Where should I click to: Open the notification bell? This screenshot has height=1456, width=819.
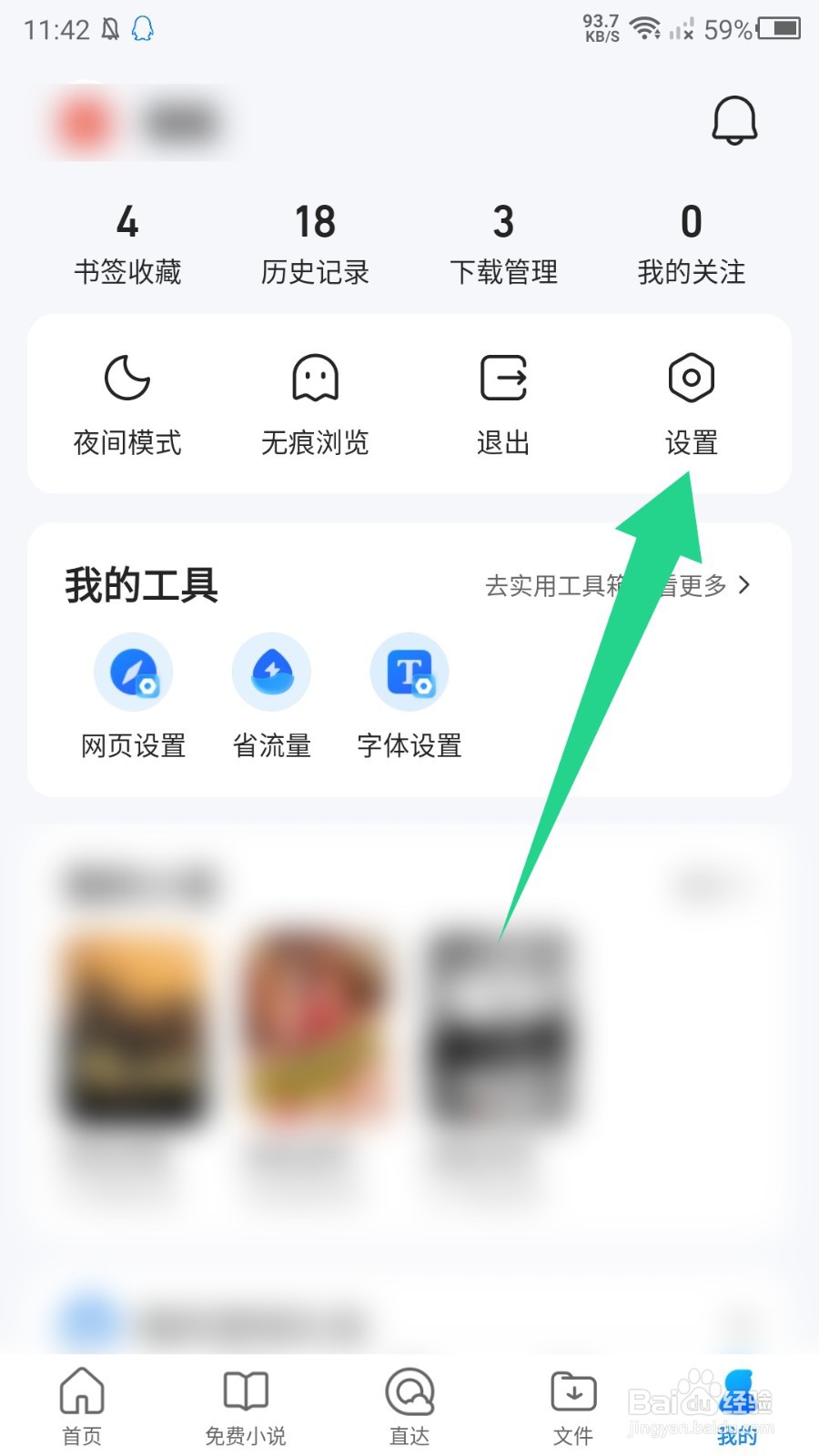[734, 121]
